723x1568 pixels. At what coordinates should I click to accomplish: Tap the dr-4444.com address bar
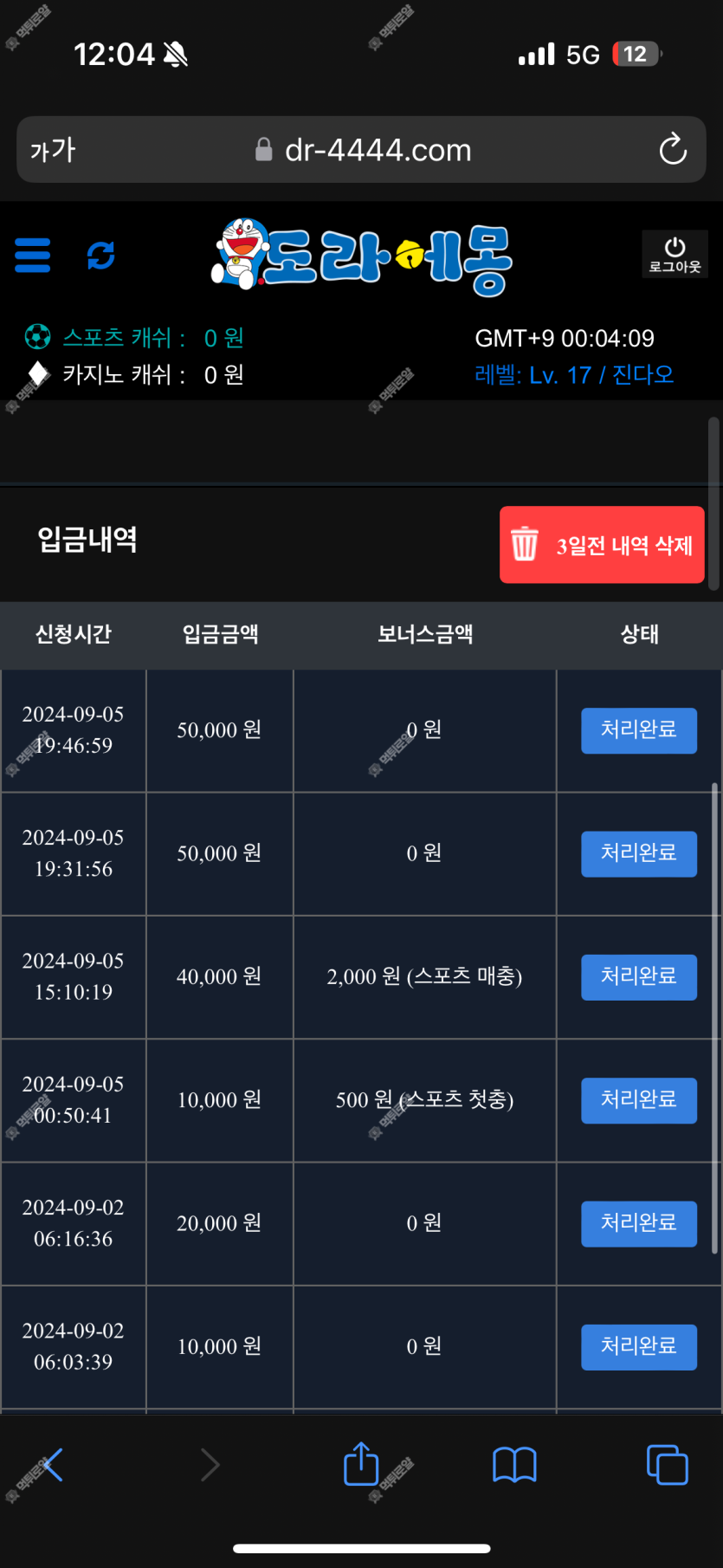pyautogui.click(x=362, y=150)
